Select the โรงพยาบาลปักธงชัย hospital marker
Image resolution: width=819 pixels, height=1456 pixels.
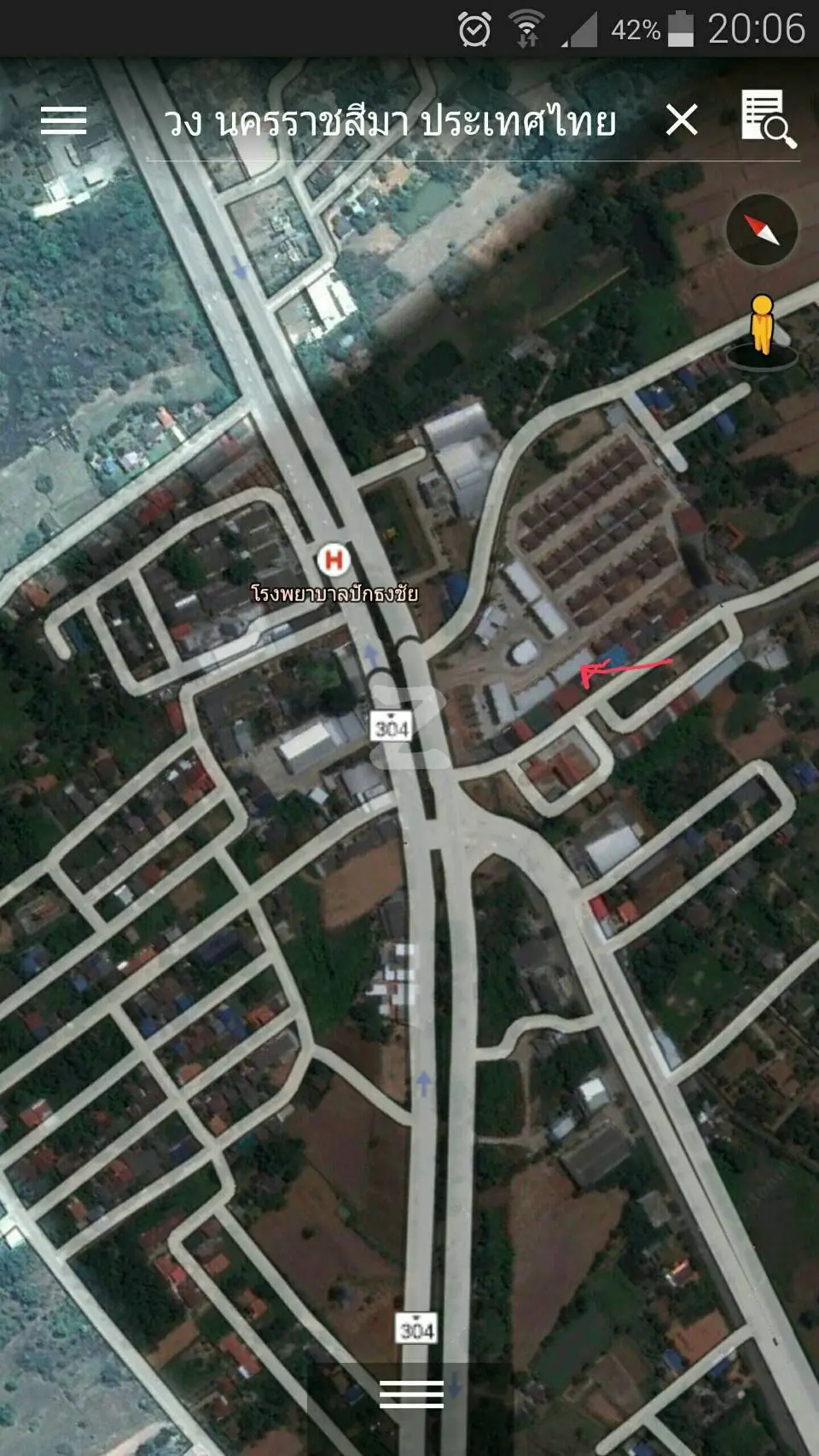(x=334, y=561)
